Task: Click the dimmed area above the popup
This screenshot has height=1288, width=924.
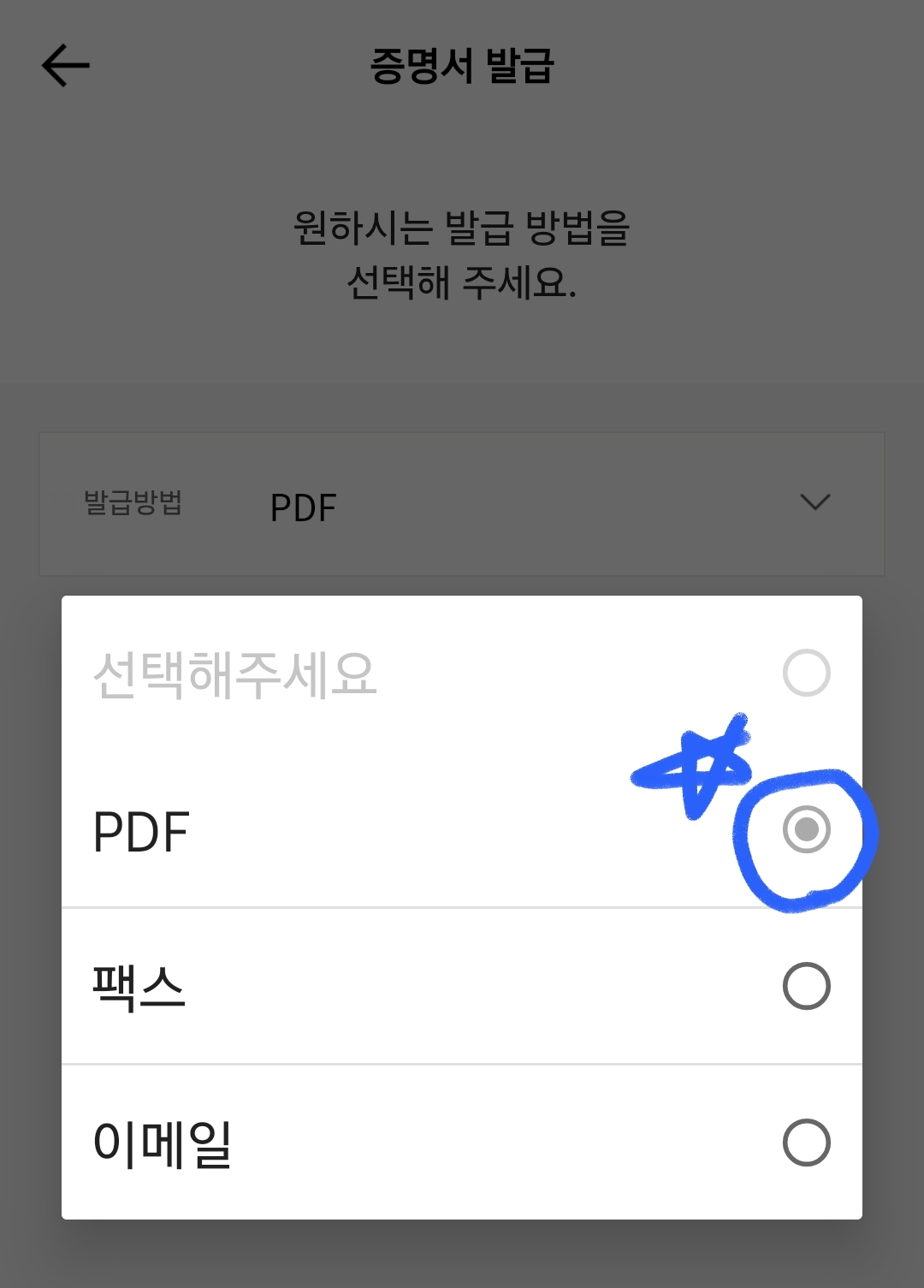Action: (462, 359)
